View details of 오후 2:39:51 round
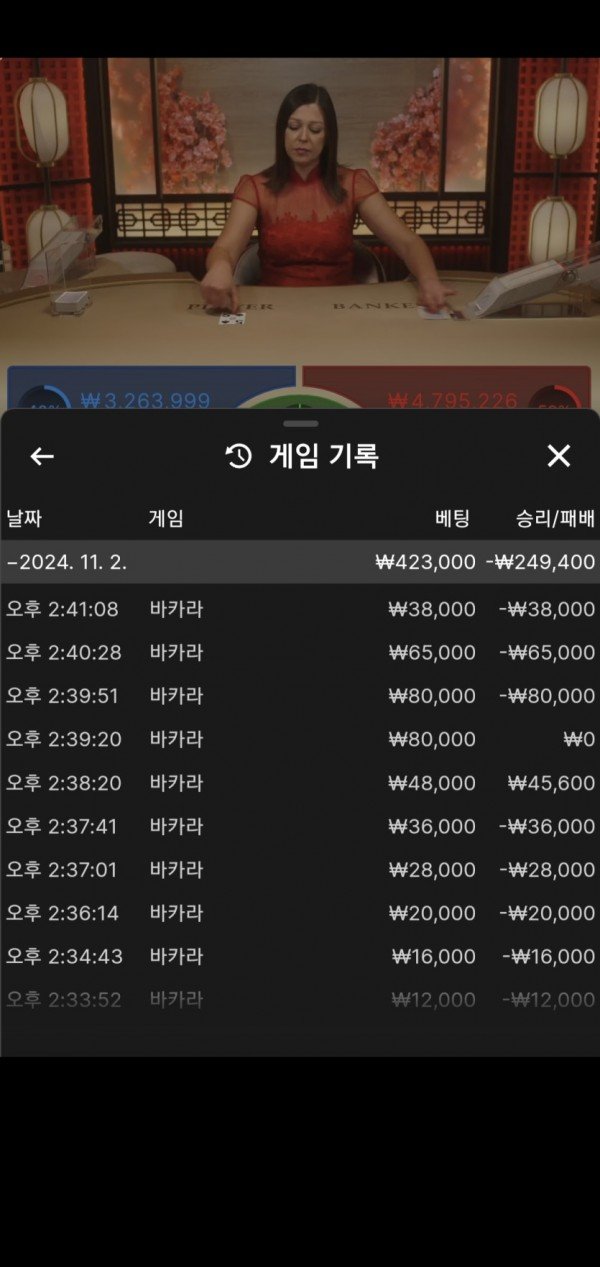Viewport: 600px width, 1267px height. tap(300, 696)
